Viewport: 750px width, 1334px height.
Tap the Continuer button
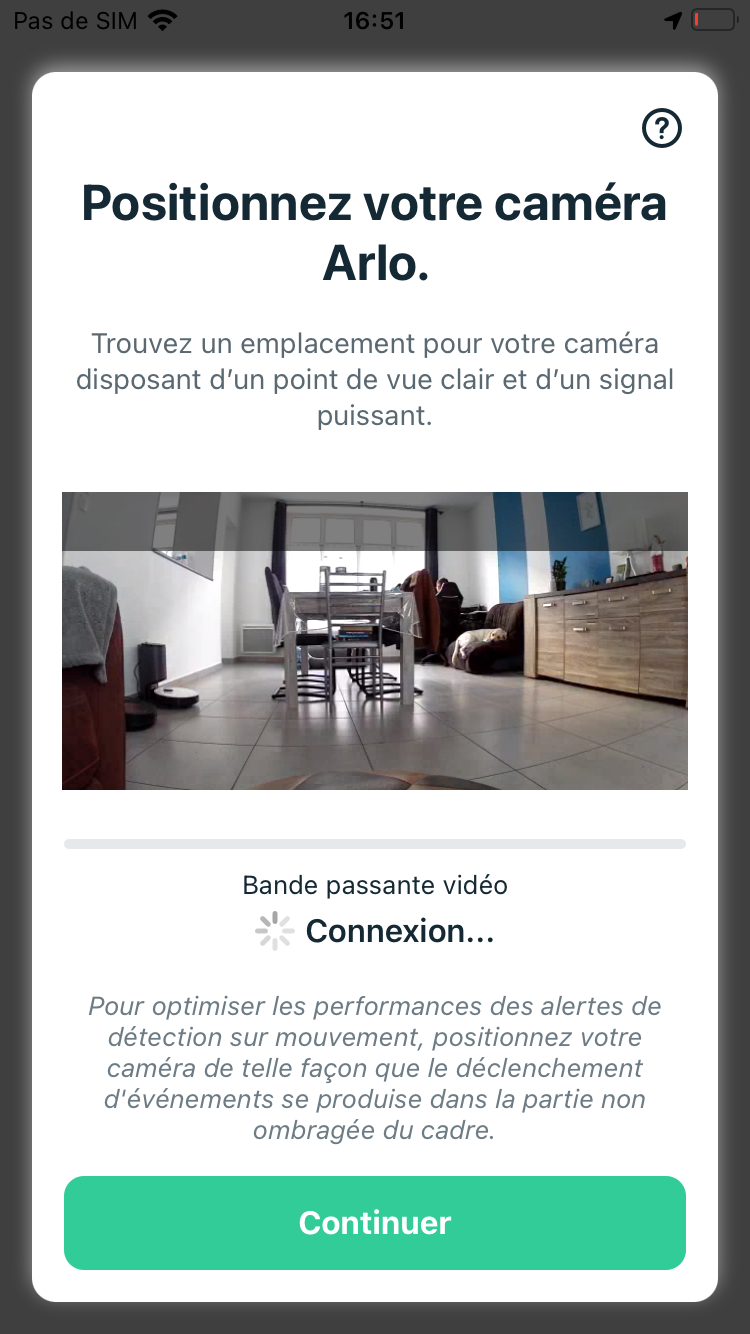375,1222
